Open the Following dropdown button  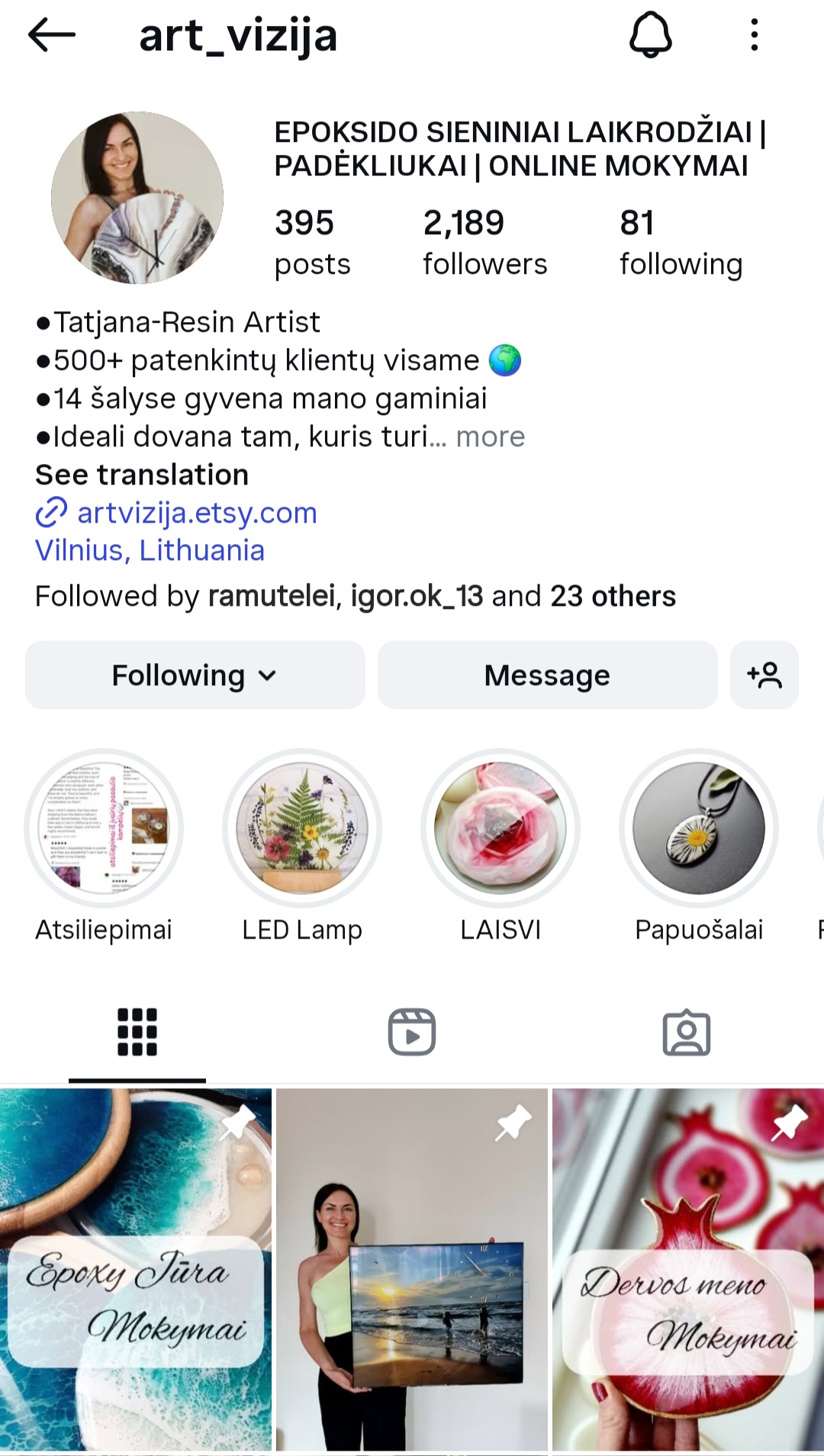coord(195,675)
